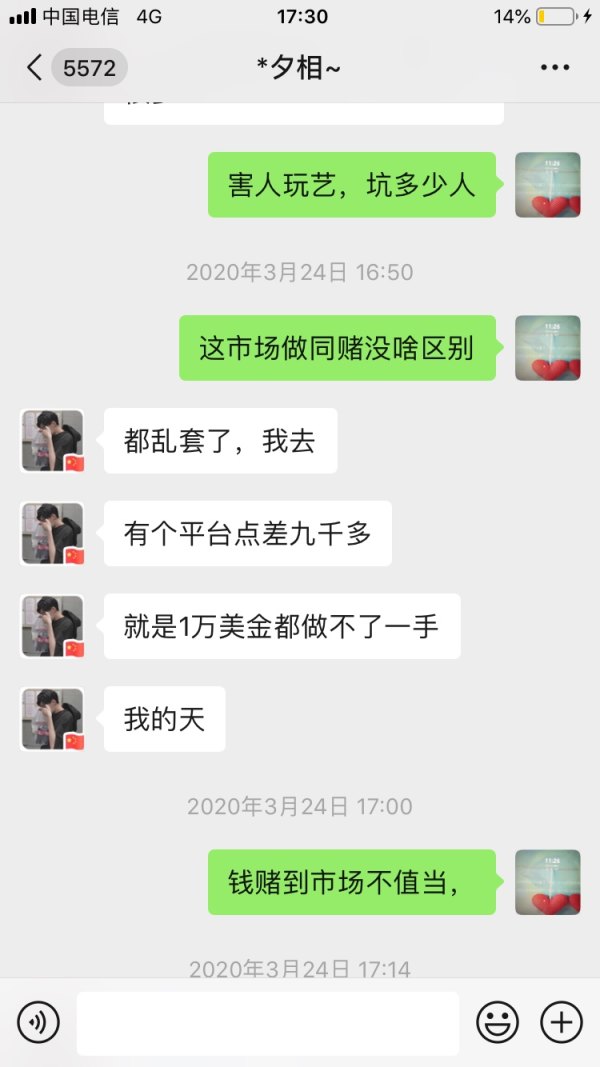The image size is (600, 1067).
Task: Open the three-dot chat options menu
Action: [554, 68]
